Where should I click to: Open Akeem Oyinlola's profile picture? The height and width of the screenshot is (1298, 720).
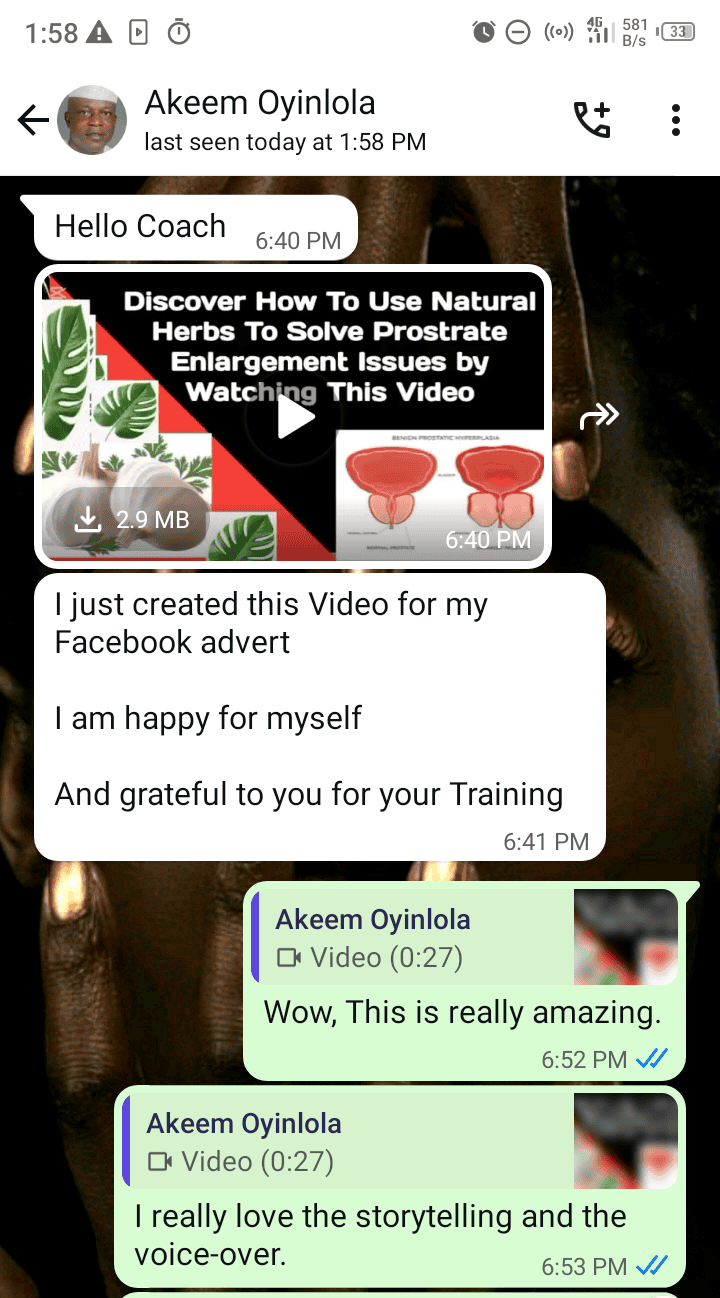92,121
